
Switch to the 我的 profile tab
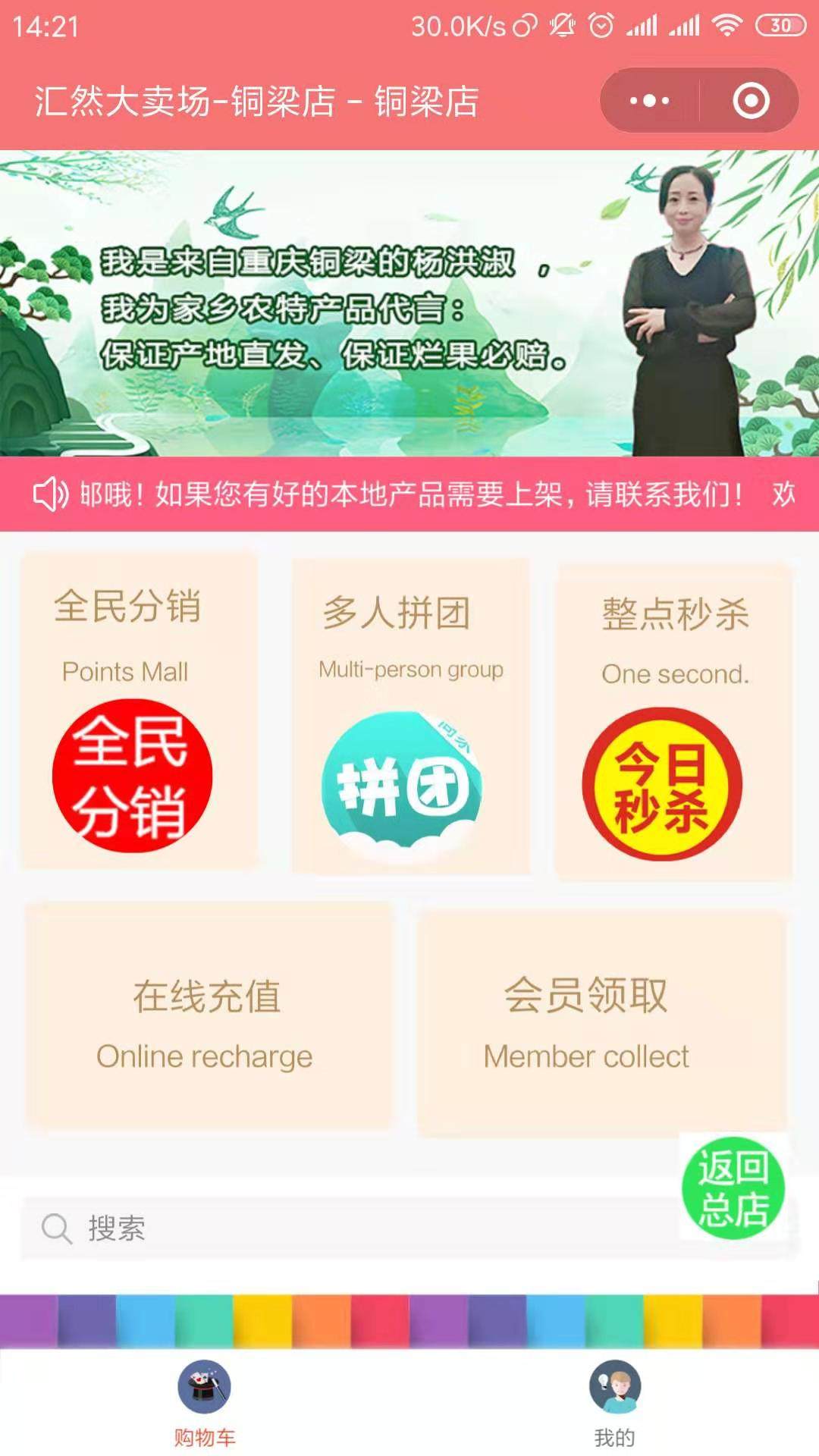click(x=614, y=1403)
